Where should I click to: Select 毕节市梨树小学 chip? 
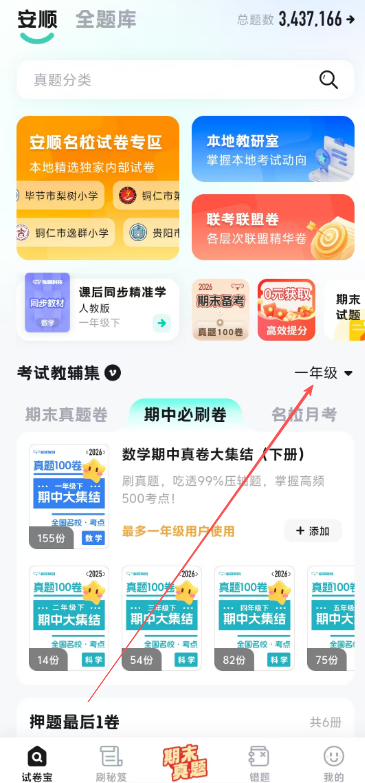pyautogui.click(x=60, y=196)
